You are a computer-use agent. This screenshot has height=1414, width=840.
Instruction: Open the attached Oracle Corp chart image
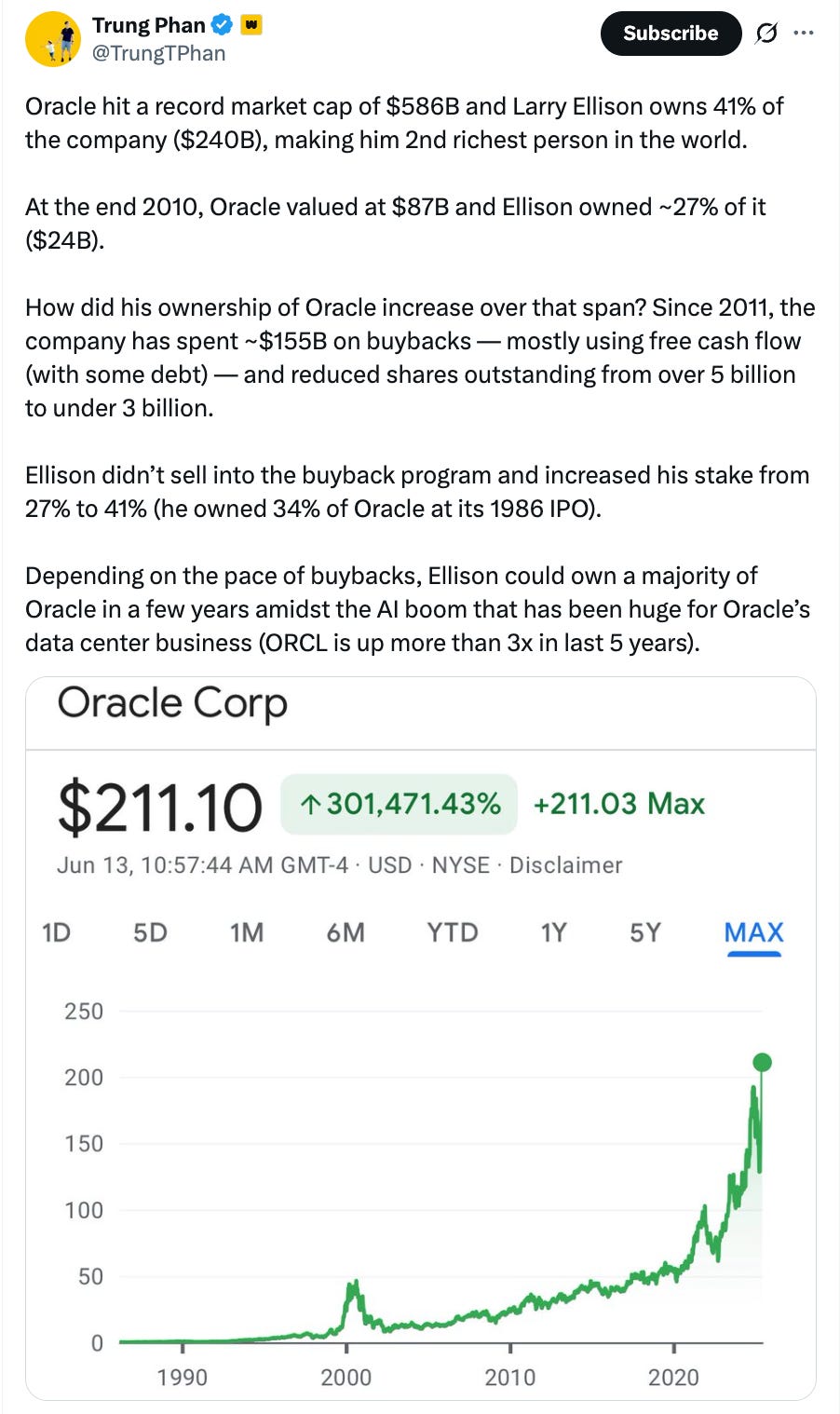tap(421, 1038)
